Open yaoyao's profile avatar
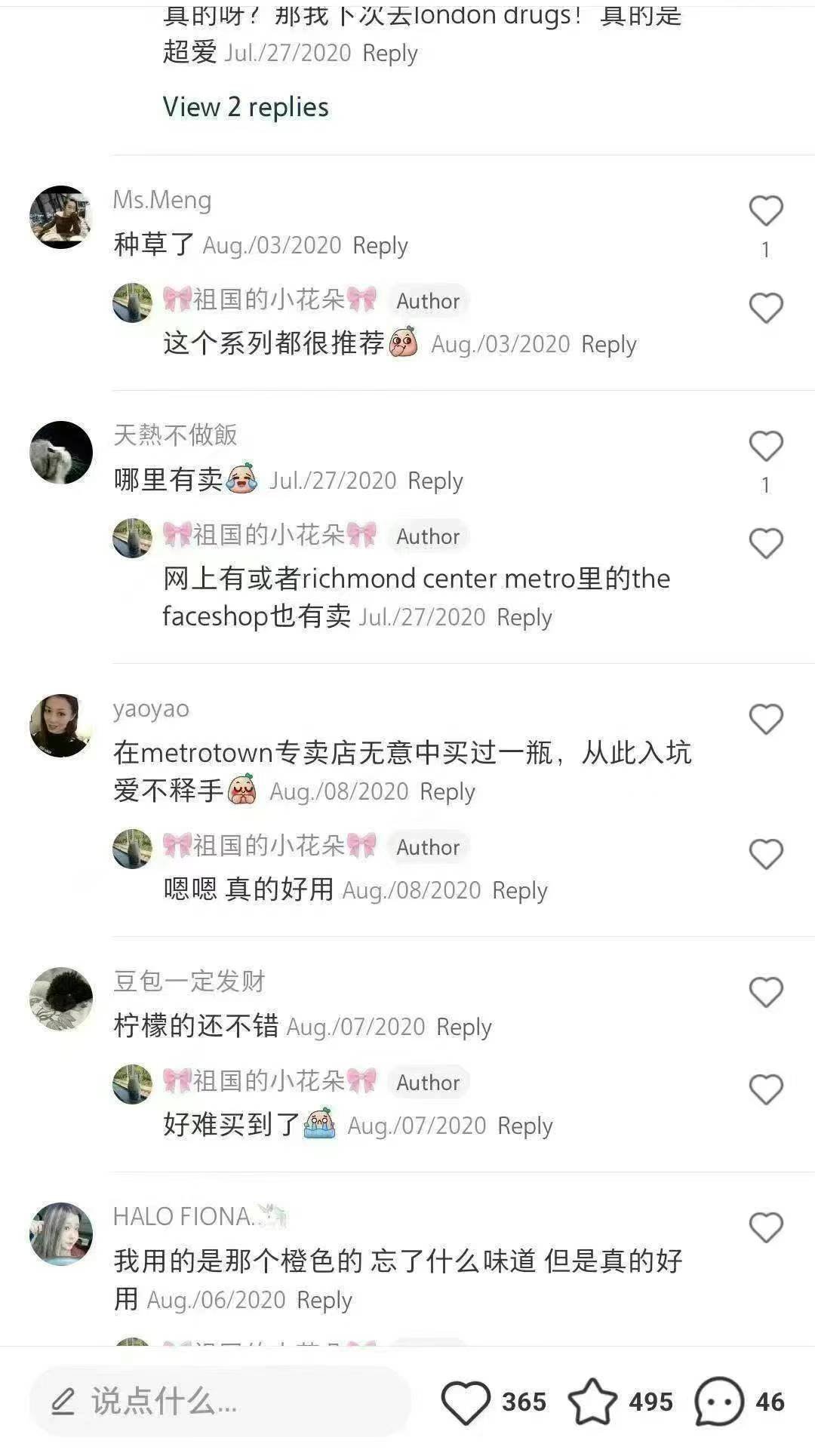The width and height of the screenshot is (815, 1456). [x=60, y=725]
